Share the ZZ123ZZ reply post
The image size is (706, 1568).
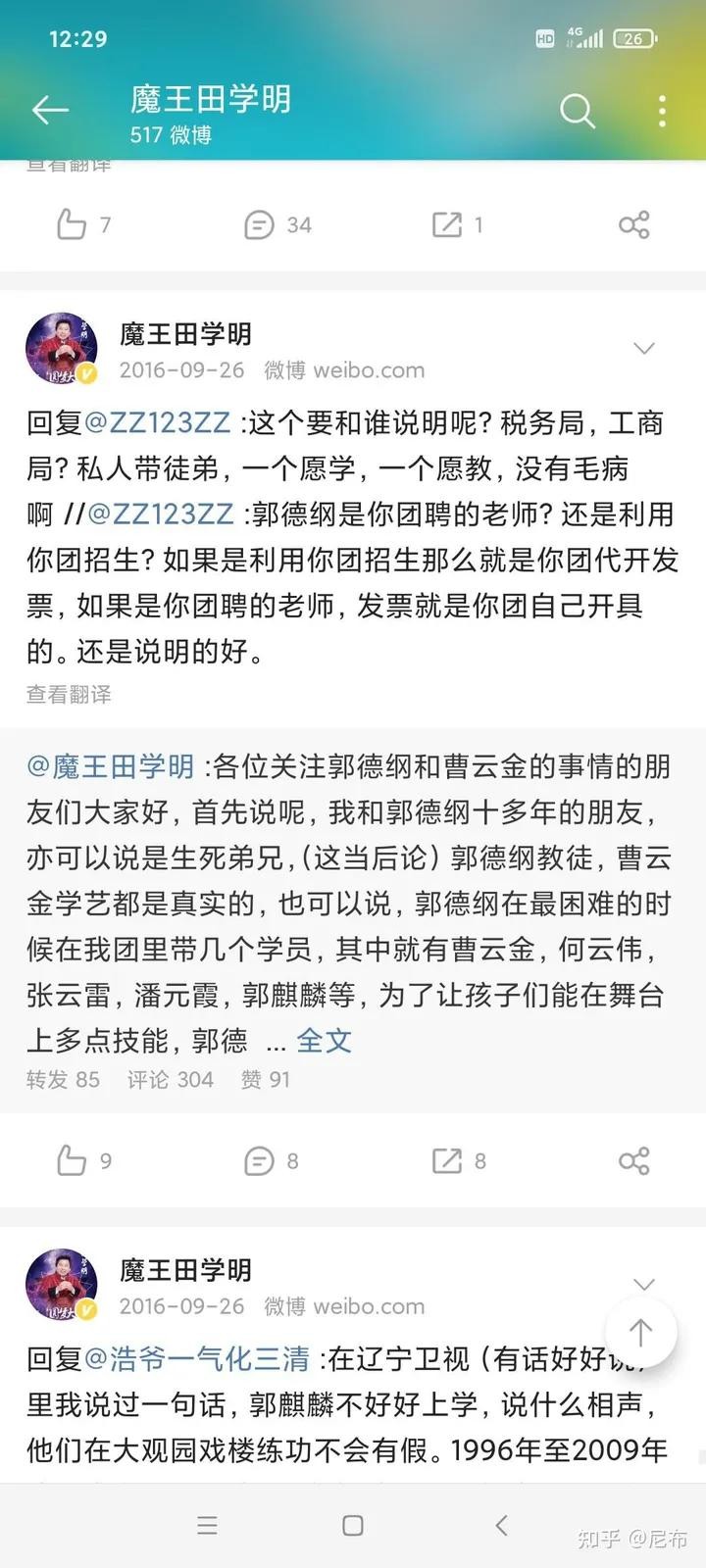pyautogui.click(x=634, y=1161)
